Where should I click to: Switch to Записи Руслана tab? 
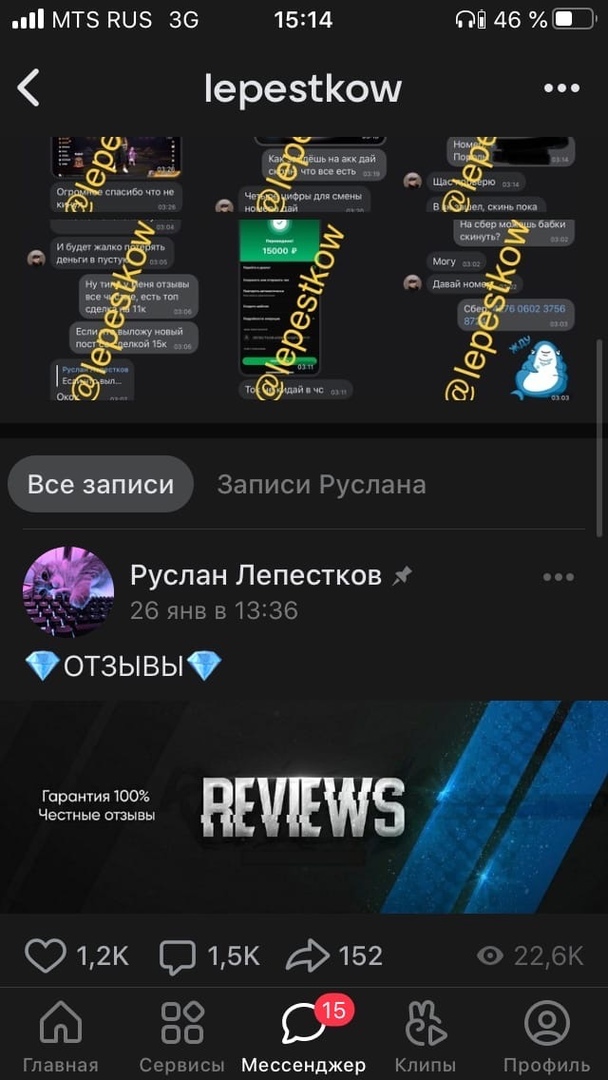[x=321, y=485]
